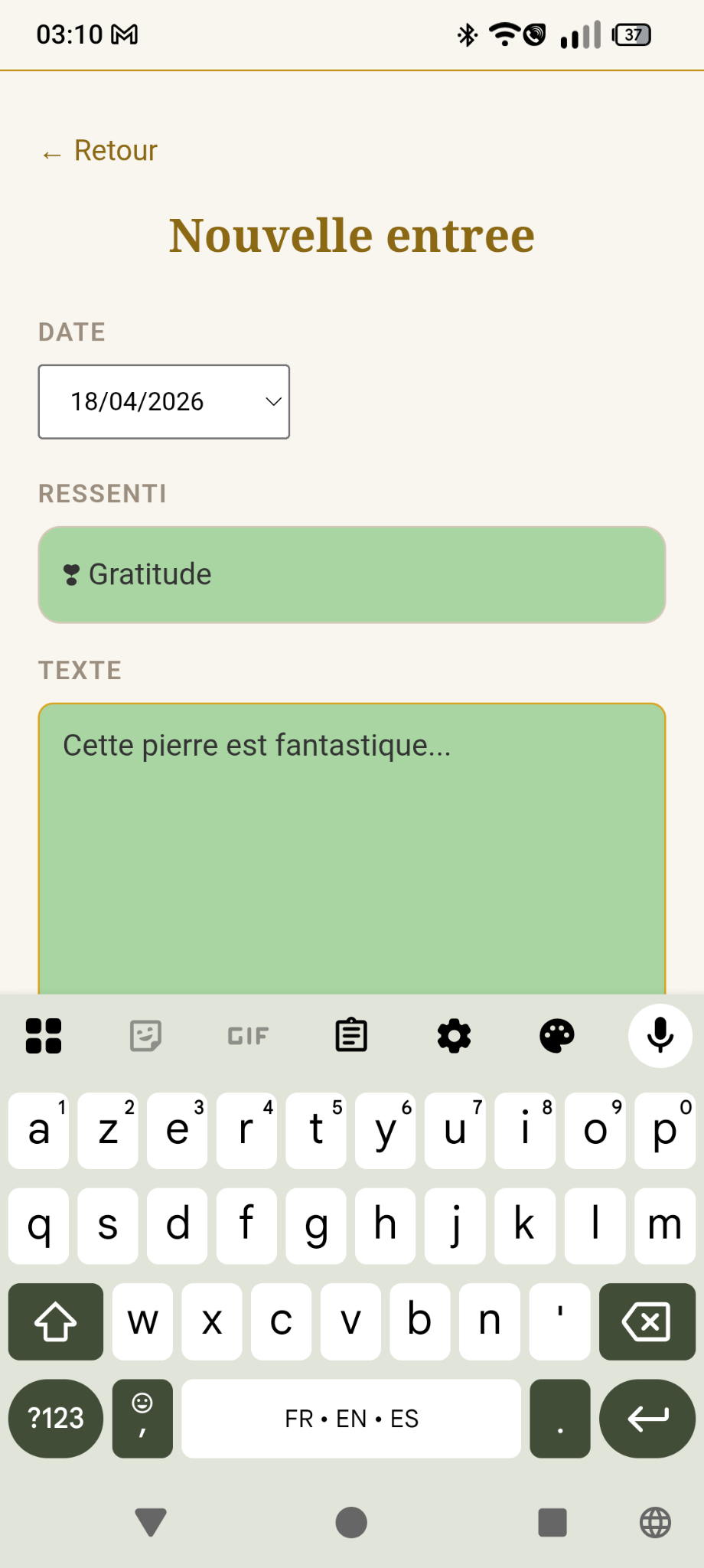Toggle the Shift key
This screenshot has height=1568, width=704.
[x=55, y=1321]
